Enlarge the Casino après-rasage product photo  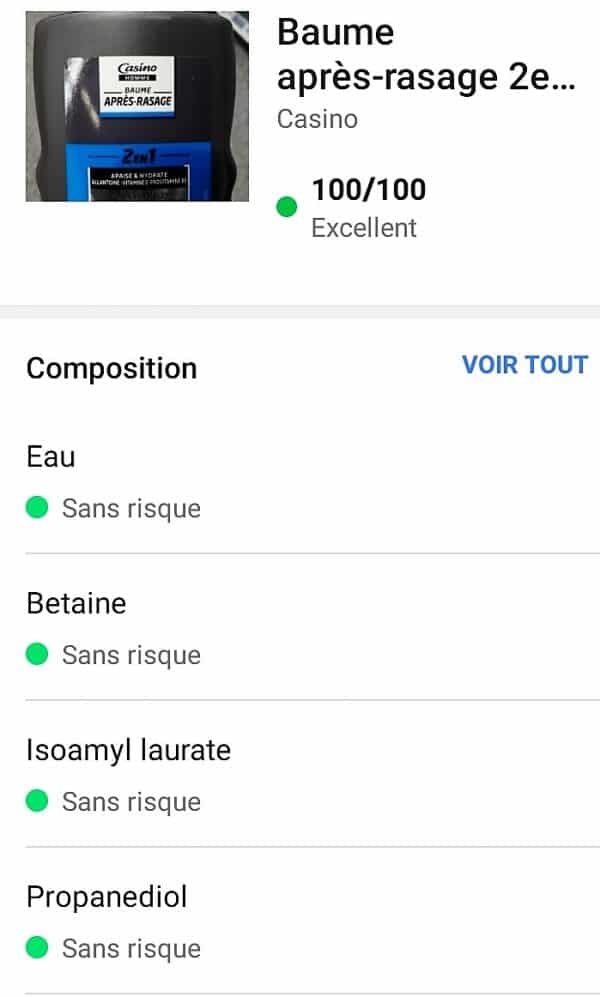point(125,106)
